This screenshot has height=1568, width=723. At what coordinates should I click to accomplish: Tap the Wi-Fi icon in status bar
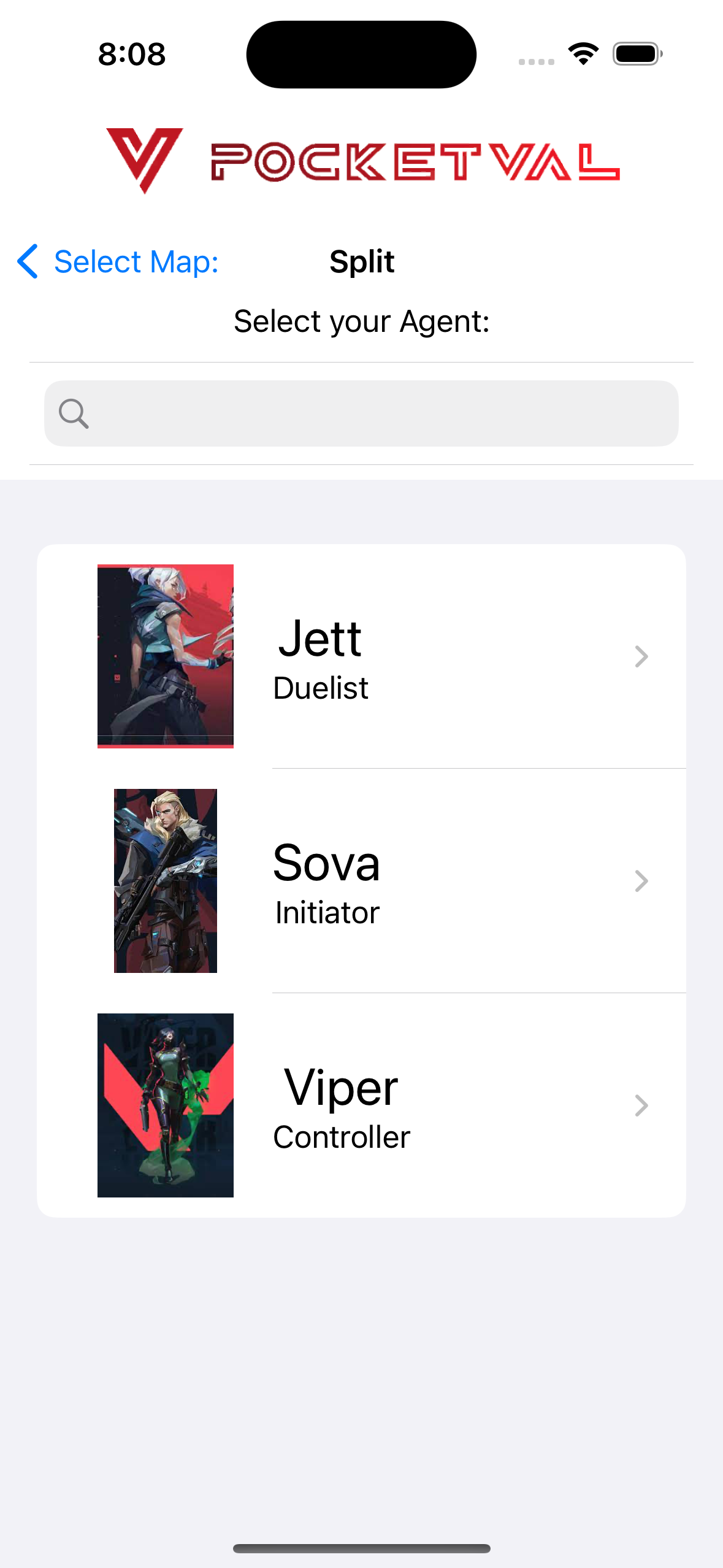click(583, 53)
